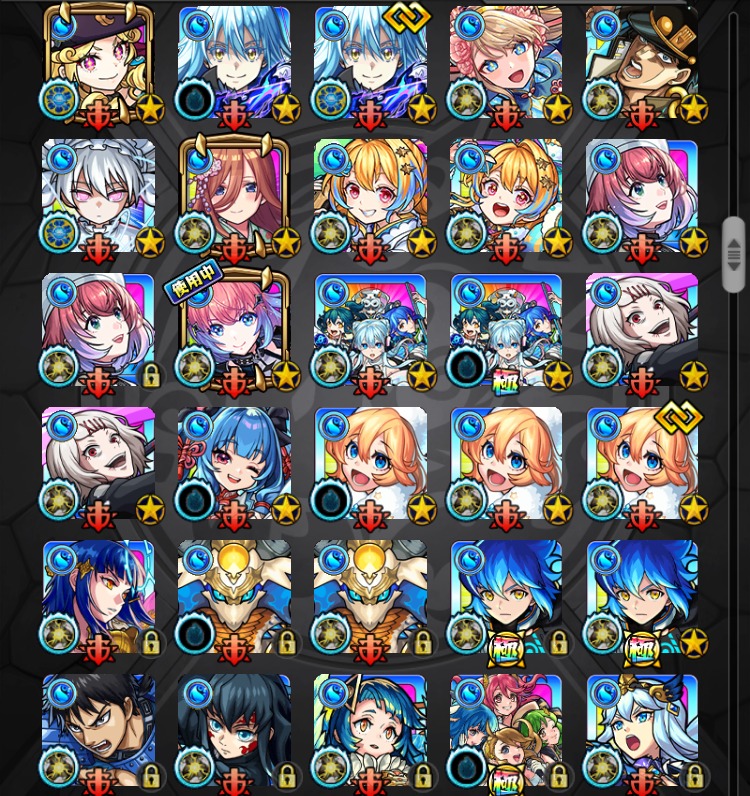Choose the dark-haired character with red face marks
Image resolution: width=750 pixels, height=796 pixels.
pos(234,730)
